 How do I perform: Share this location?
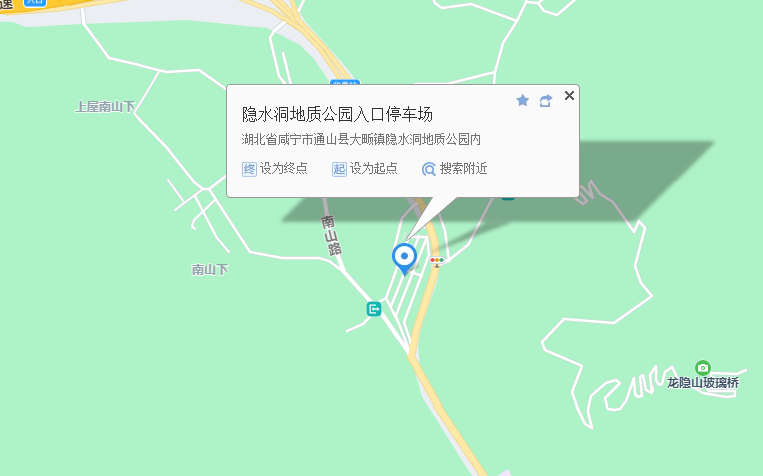click(x=545, y=100)
